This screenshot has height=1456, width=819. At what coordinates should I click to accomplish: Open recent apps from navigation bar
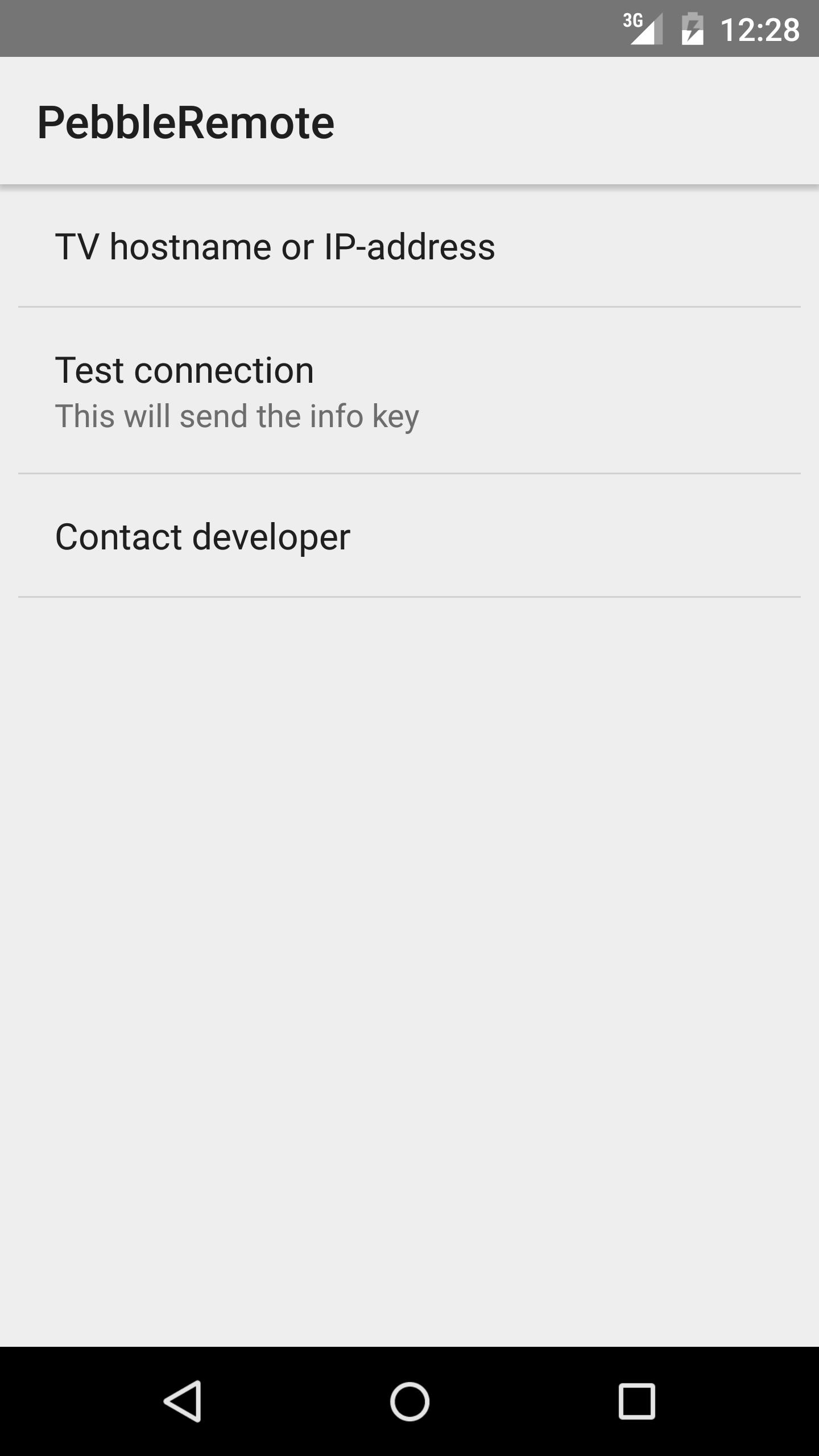click(636, 1401)
